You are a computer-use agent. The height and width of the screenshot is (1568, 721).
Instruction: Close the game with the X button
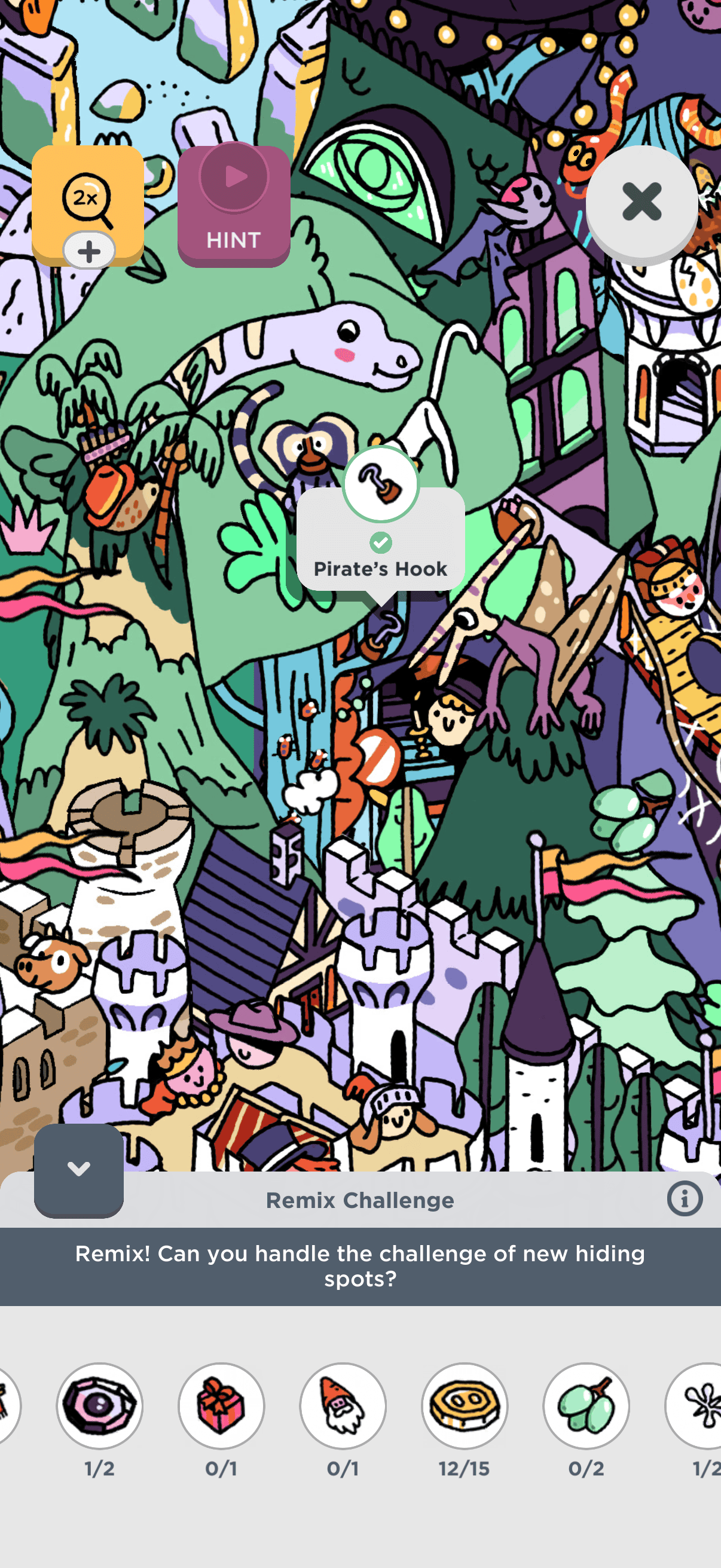pos(641,202)
